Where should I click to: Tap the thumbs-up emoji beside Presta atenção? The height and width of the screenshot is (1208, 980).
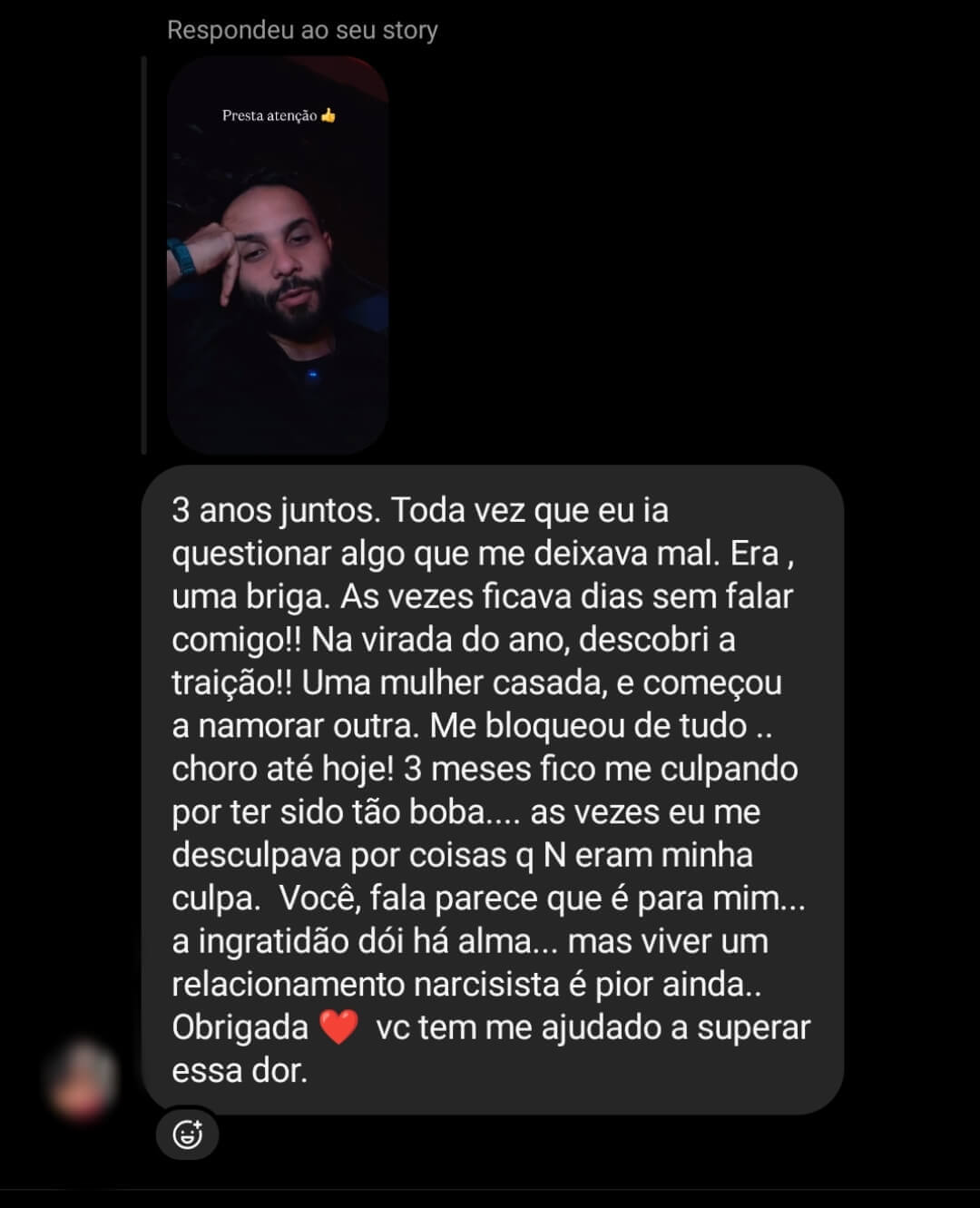click(x=331, y=116)
